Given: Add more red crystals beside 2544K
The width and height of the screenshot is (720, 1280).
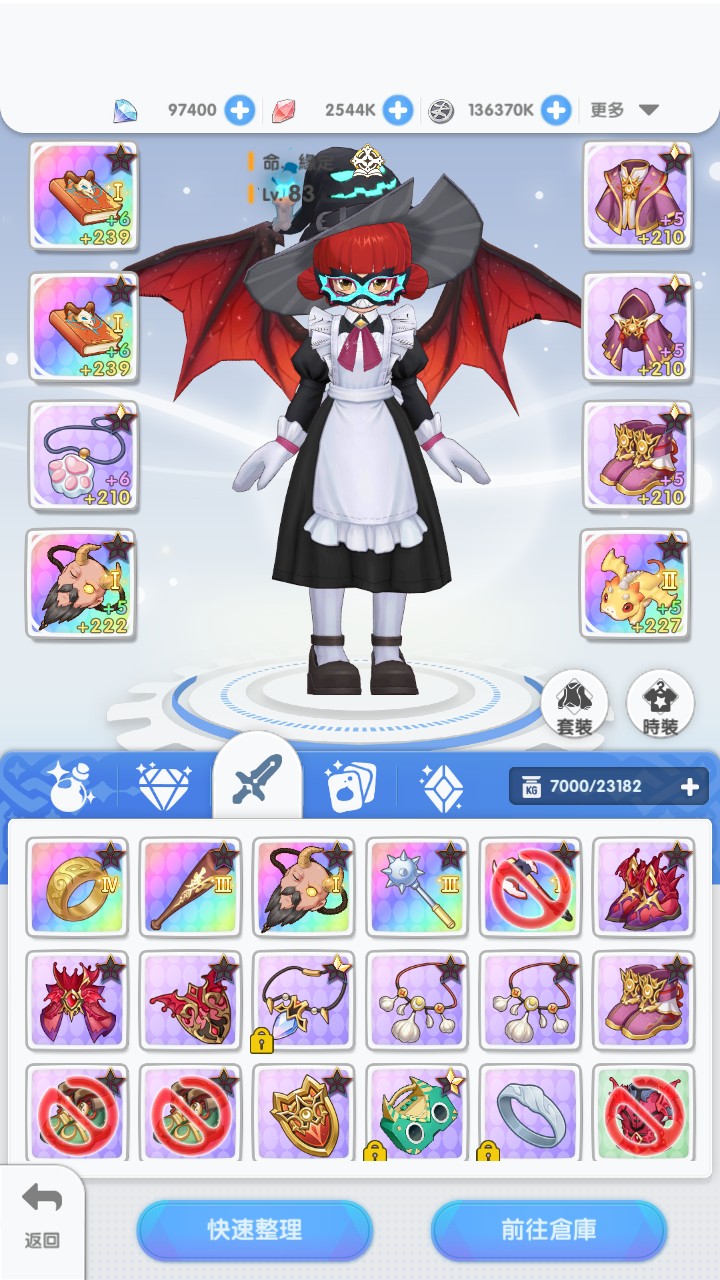Looking at the screenshot, I should [398, 110].
